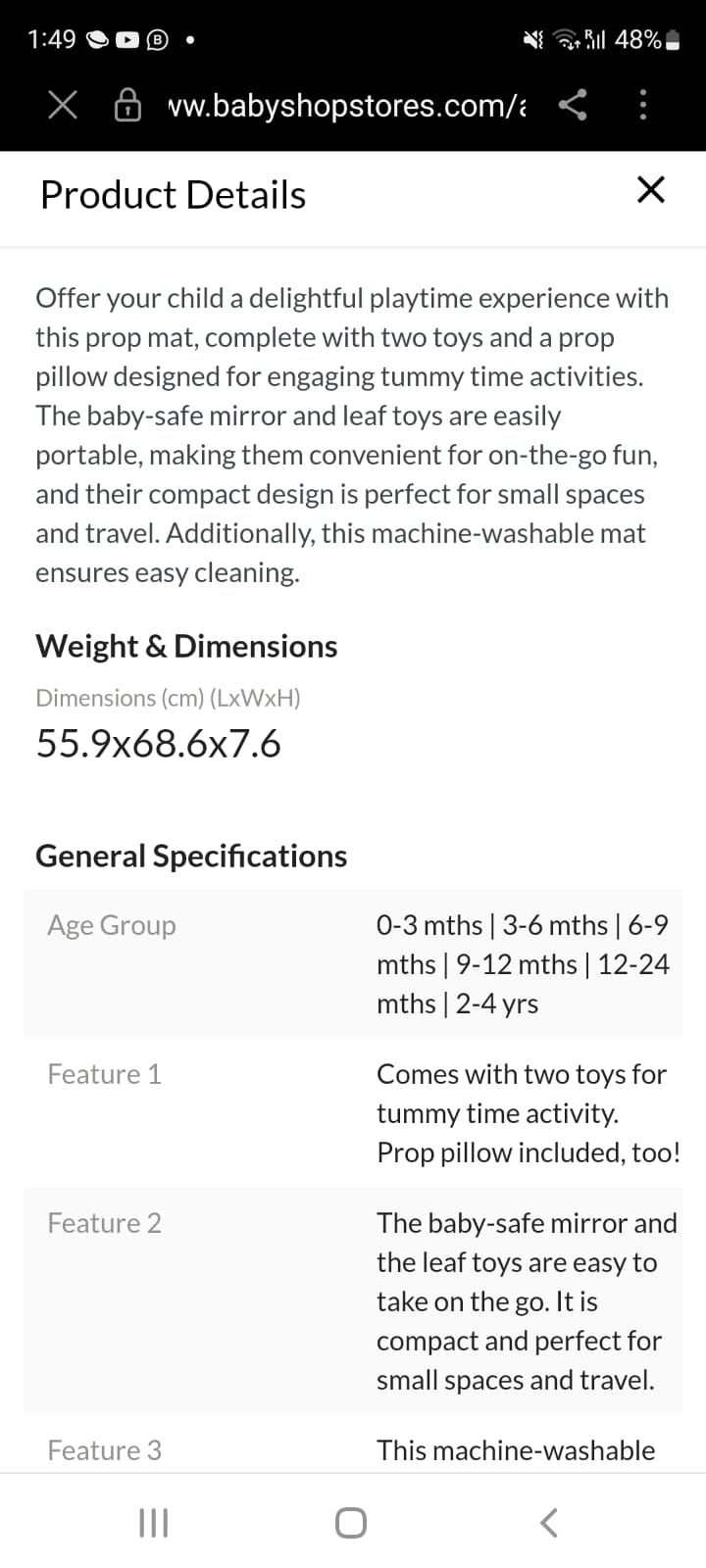Share this babyshopstores page

573,105
